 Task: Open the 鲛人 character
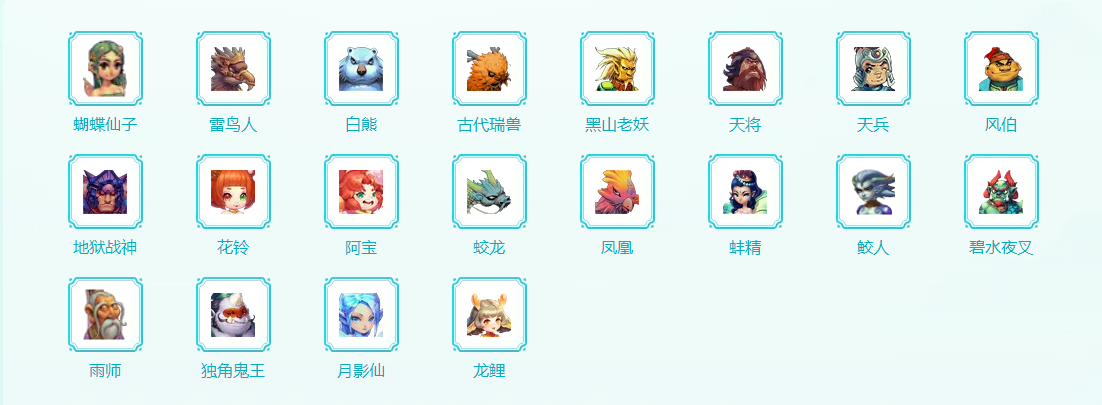pos(873,192)
